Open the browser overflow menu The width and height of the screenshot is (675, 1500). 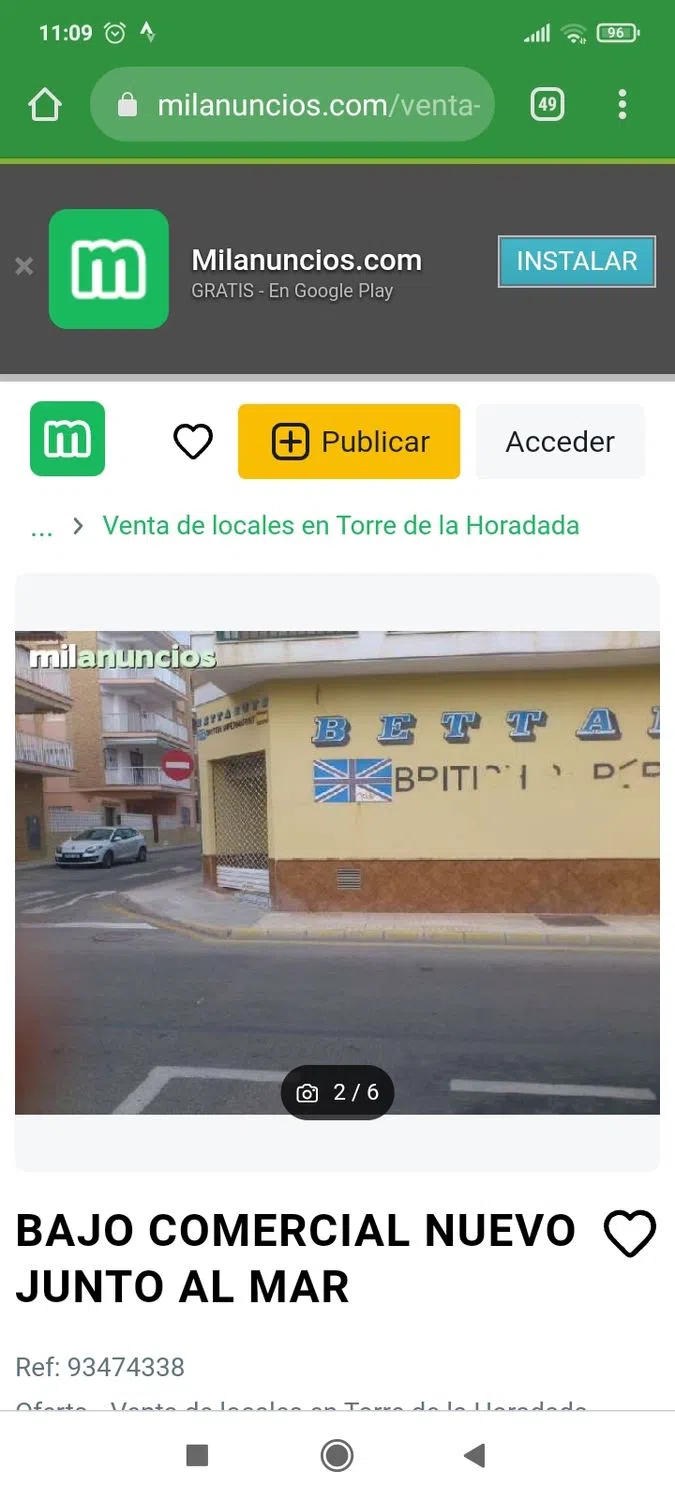(x=622, y=104)
